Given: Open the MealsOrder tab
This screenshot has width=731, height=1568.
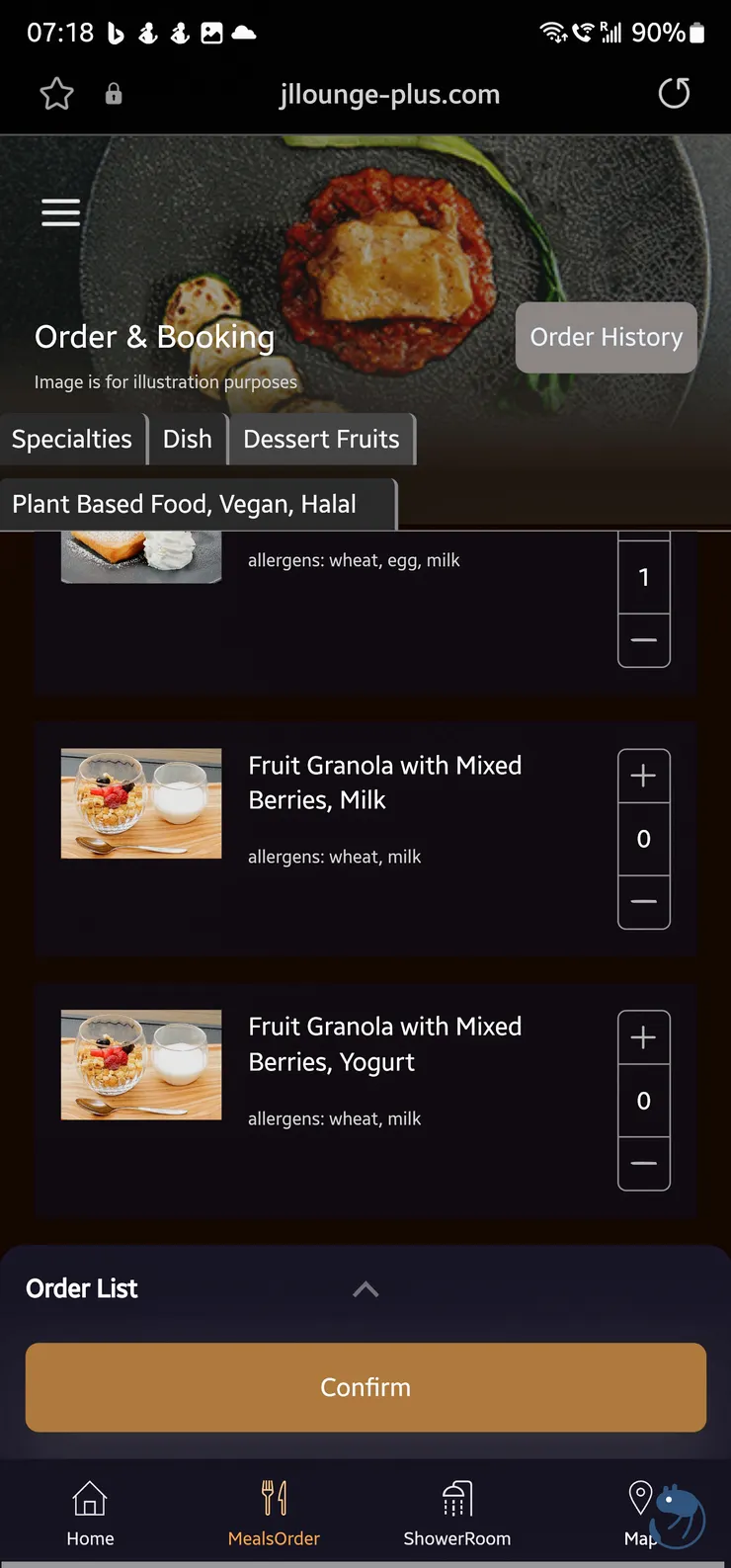Looking at the screenshot, I should point(274,1513).
